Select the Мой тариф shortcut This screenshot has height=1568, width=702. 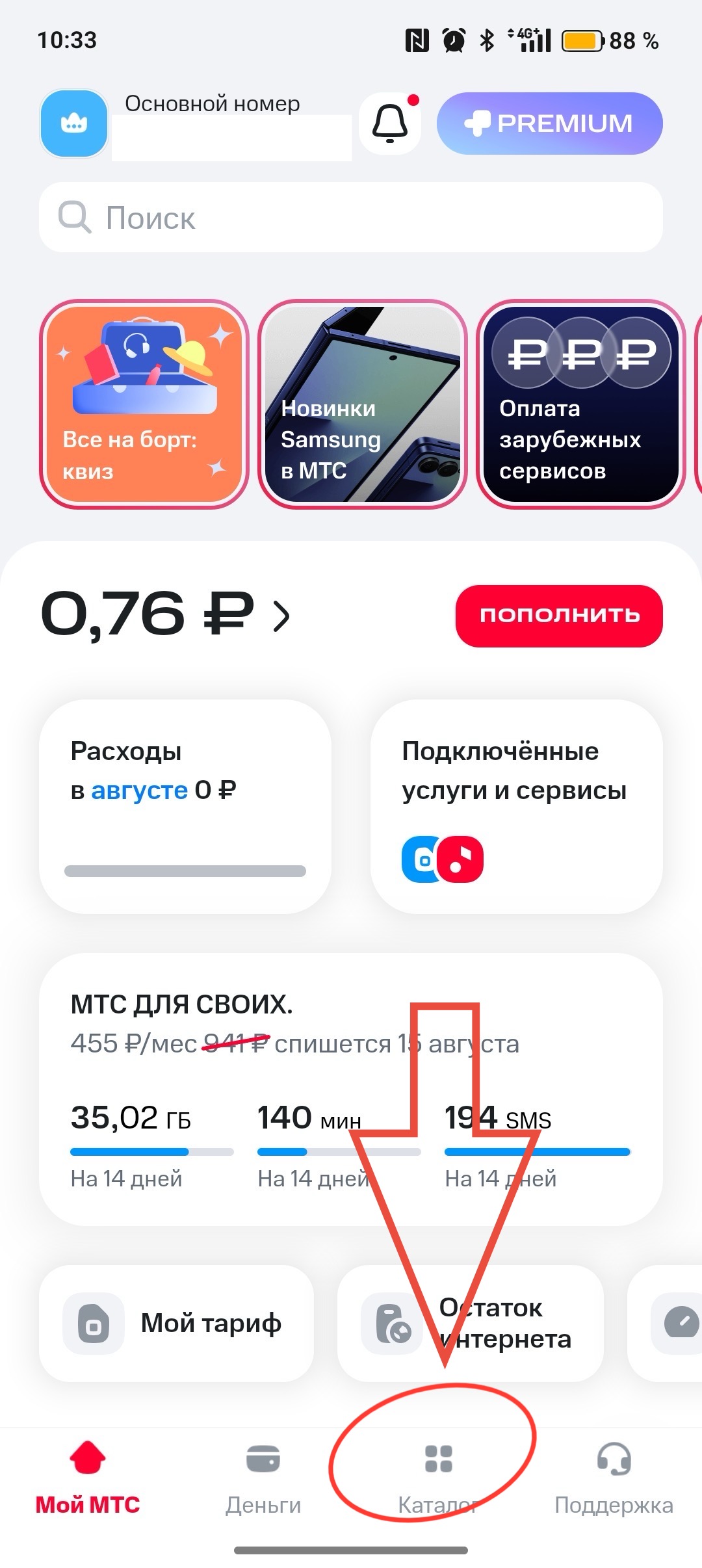pos(176,1323)
